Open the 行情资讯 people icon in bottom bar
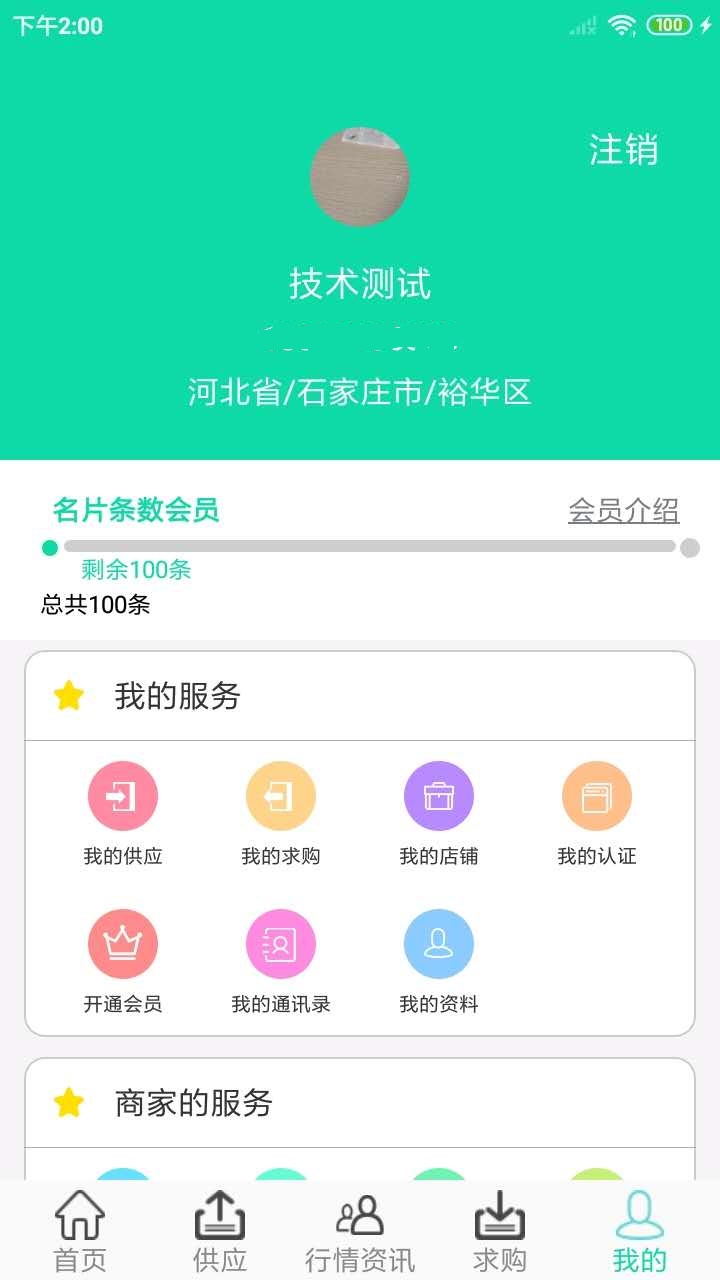The height and width of the screenshot is (1280, 720). coord(359,1214)
